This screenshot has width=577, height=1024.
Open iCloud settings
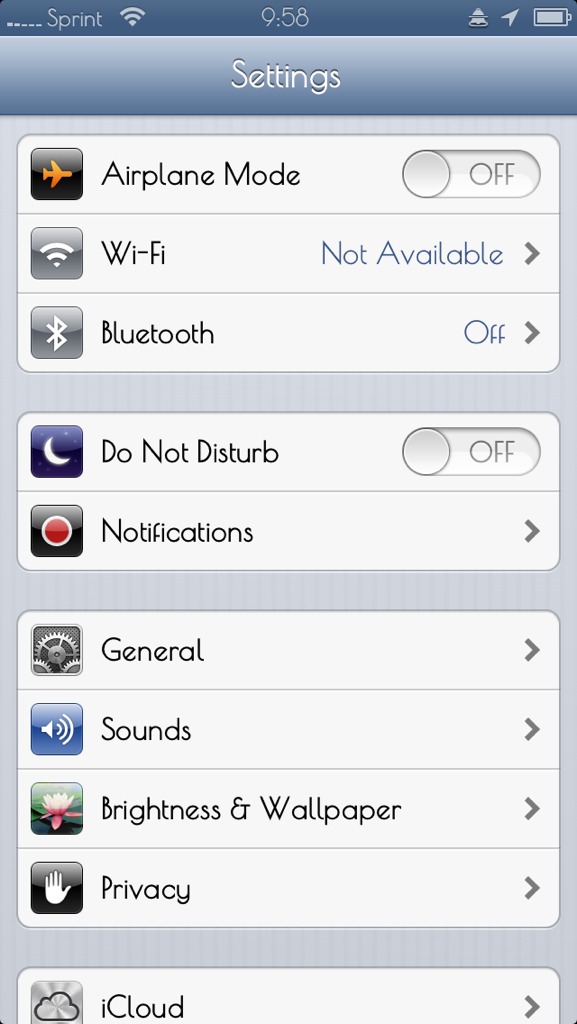[288, 997]
